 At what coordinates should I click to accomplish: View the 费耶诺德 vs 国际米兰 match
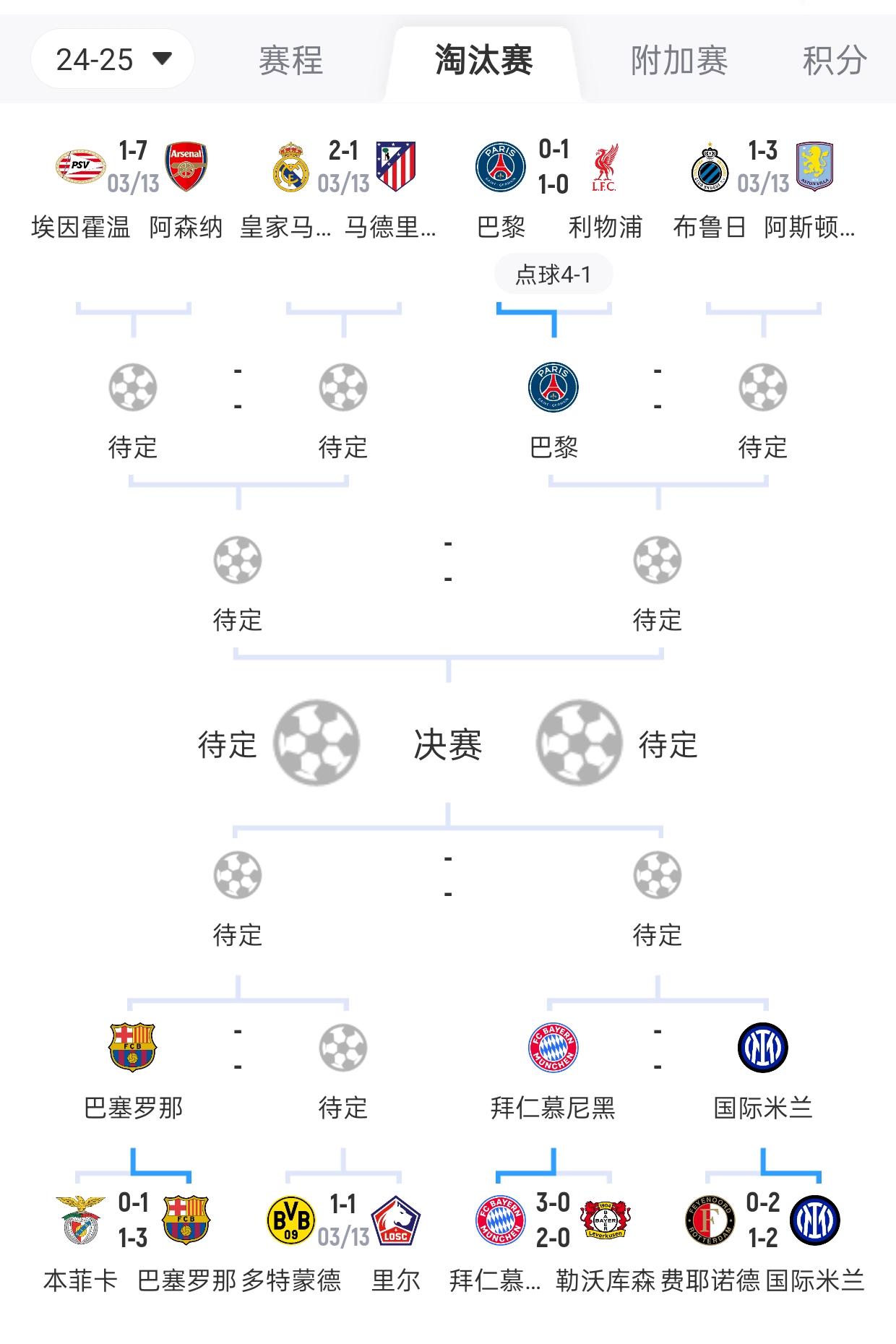763,1221
